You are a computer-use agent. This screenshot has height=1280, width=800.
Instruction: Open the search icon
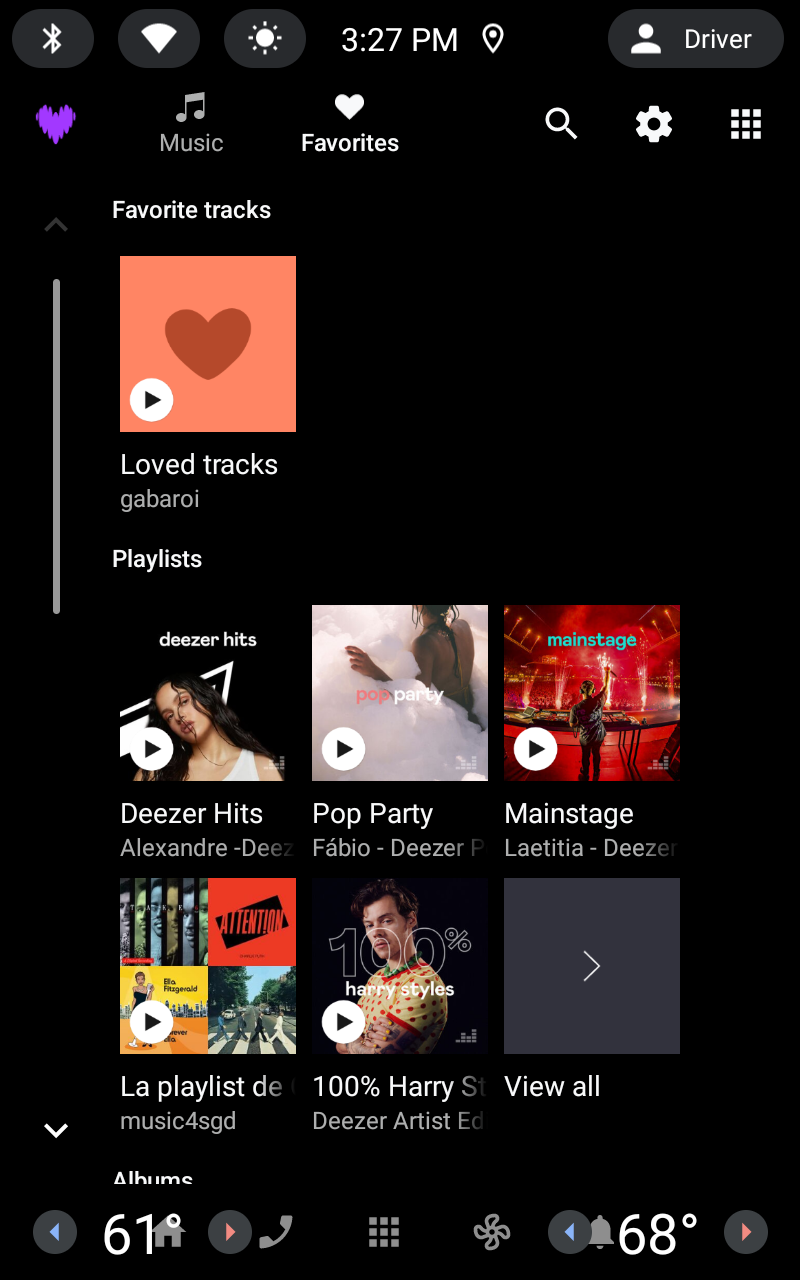(561, 124)
